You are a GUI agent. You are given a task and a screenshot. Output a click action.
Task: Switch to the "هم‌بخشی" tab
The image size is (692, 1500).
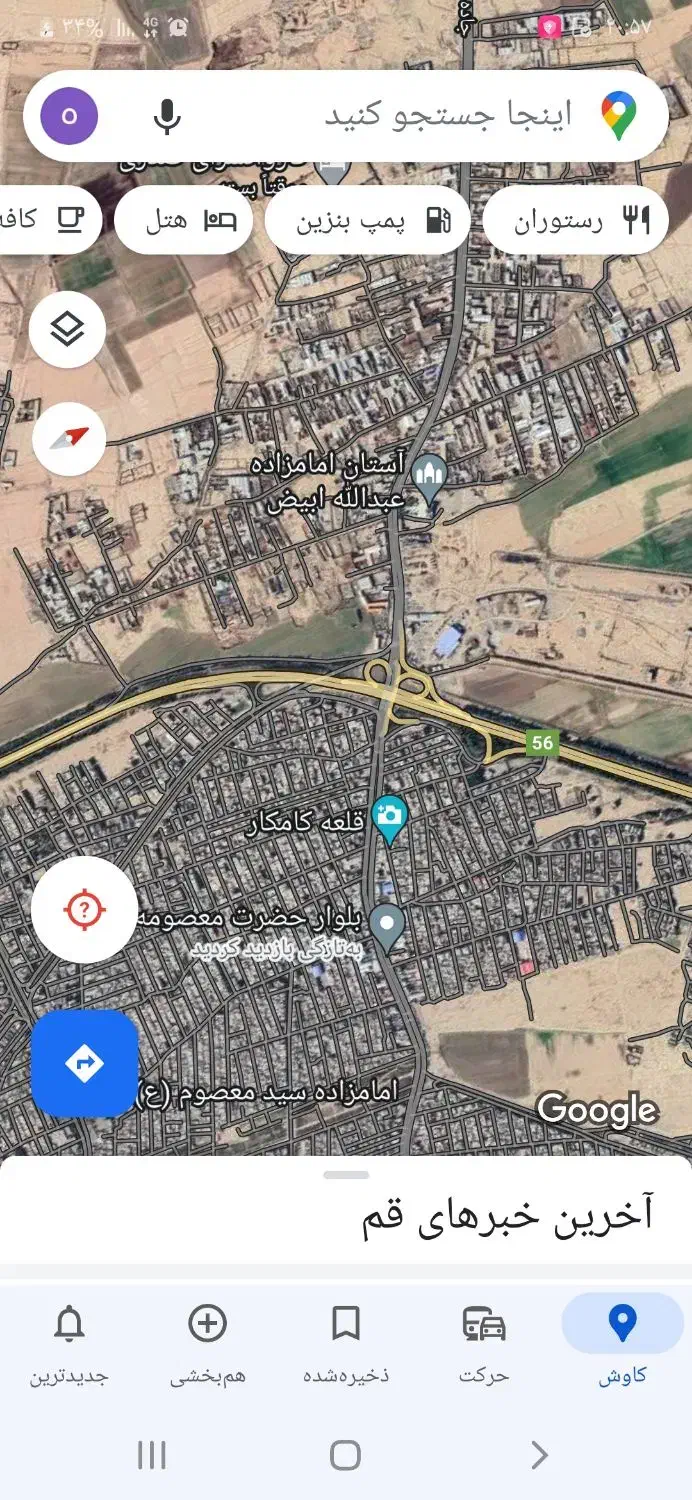point(207,1345)
